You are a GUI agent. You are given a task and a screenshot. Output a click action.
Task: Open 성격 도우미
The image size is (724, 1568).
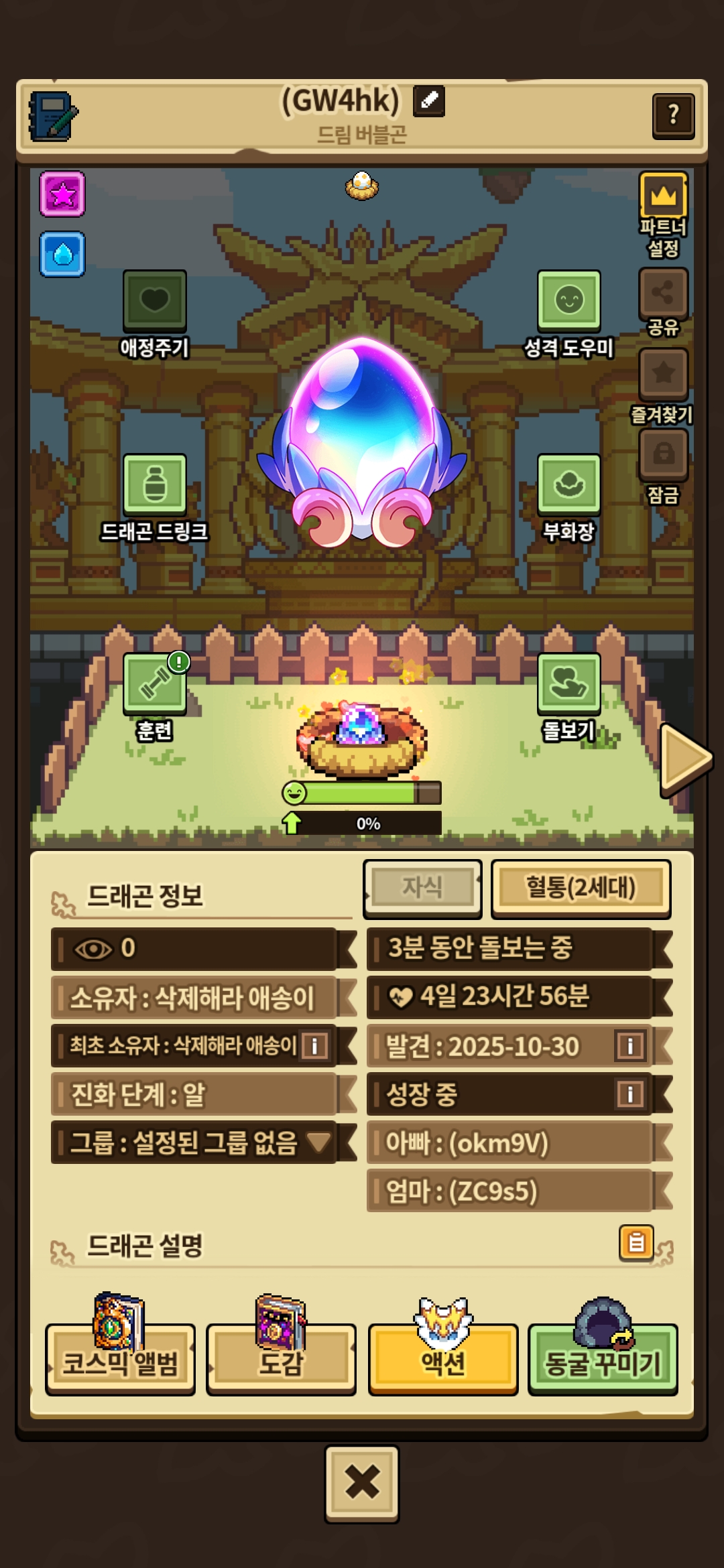[x=568, y=302]
